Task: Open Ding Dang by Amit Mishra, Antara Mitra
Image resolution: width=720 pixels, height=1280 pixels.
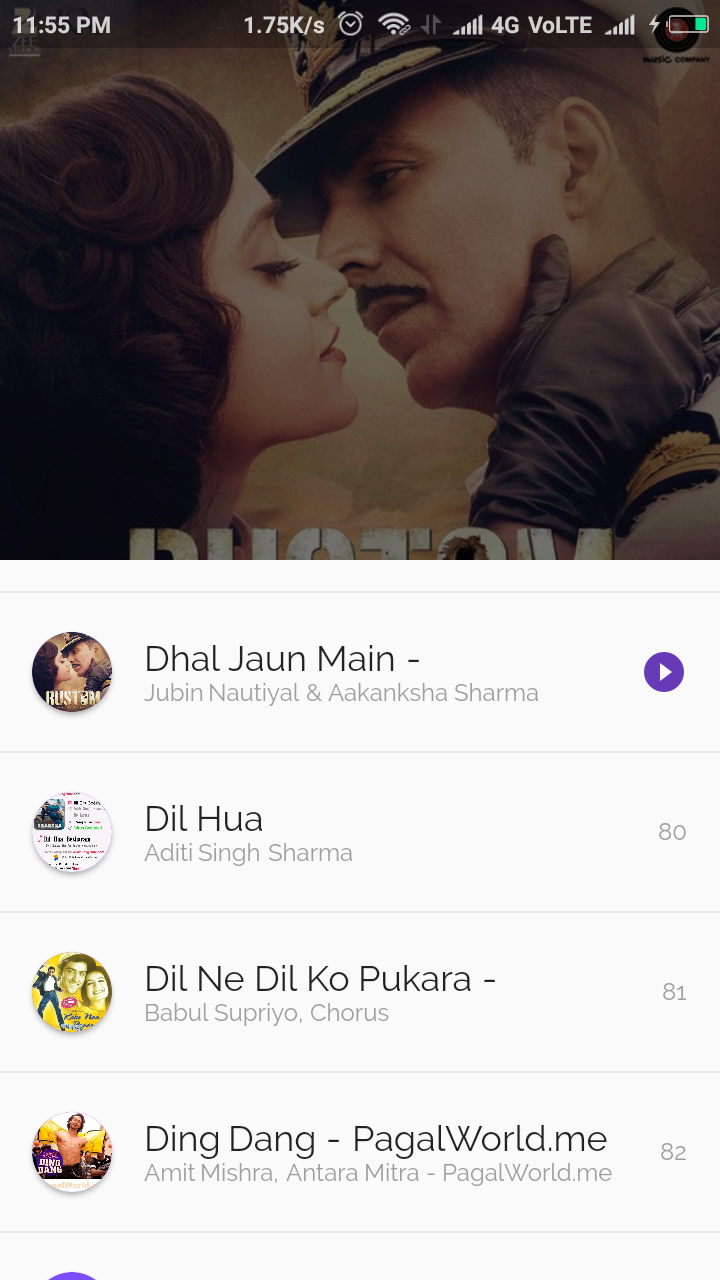Action: 360,1152
